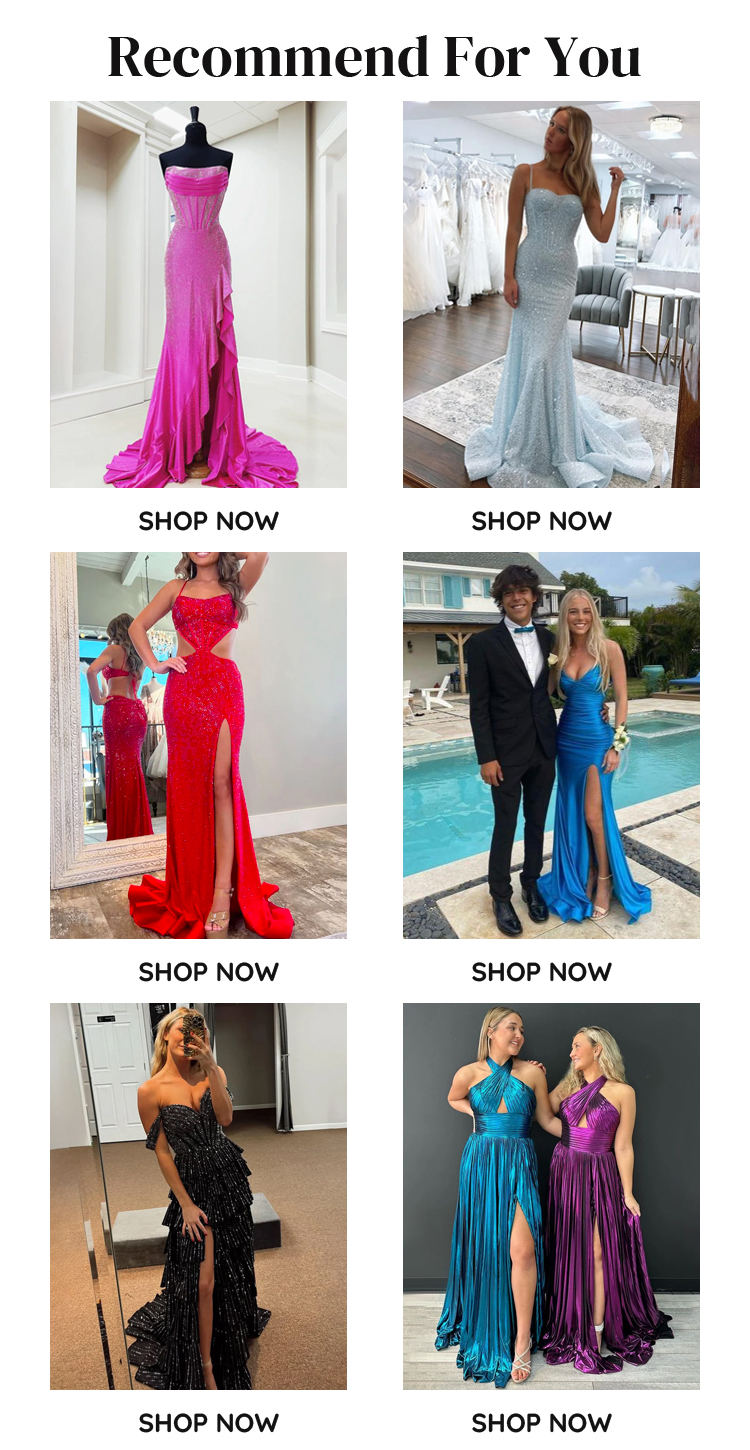Viewport: 750px width, 1450px height.
Task: Tap SHOP NOW under the pink gown
Action: (x=208, y=521)
